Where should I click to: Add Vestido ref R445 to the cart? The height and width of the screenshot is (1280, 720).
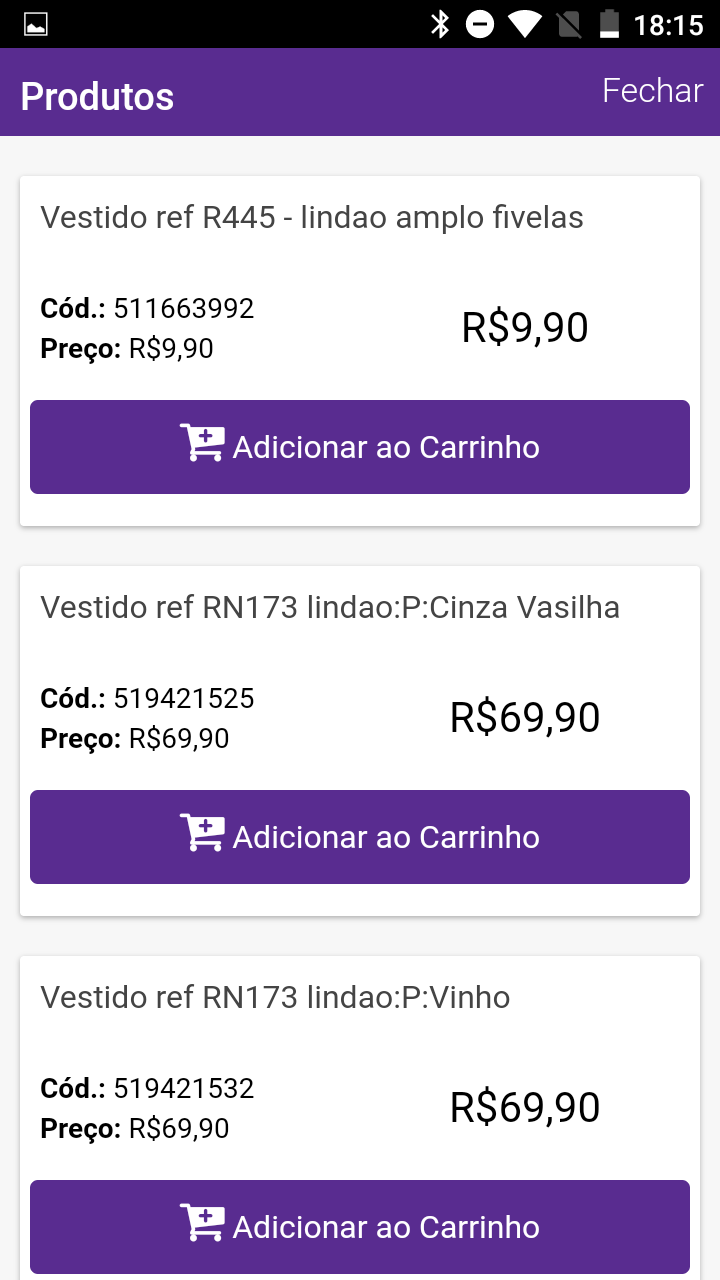click(360, 447)
